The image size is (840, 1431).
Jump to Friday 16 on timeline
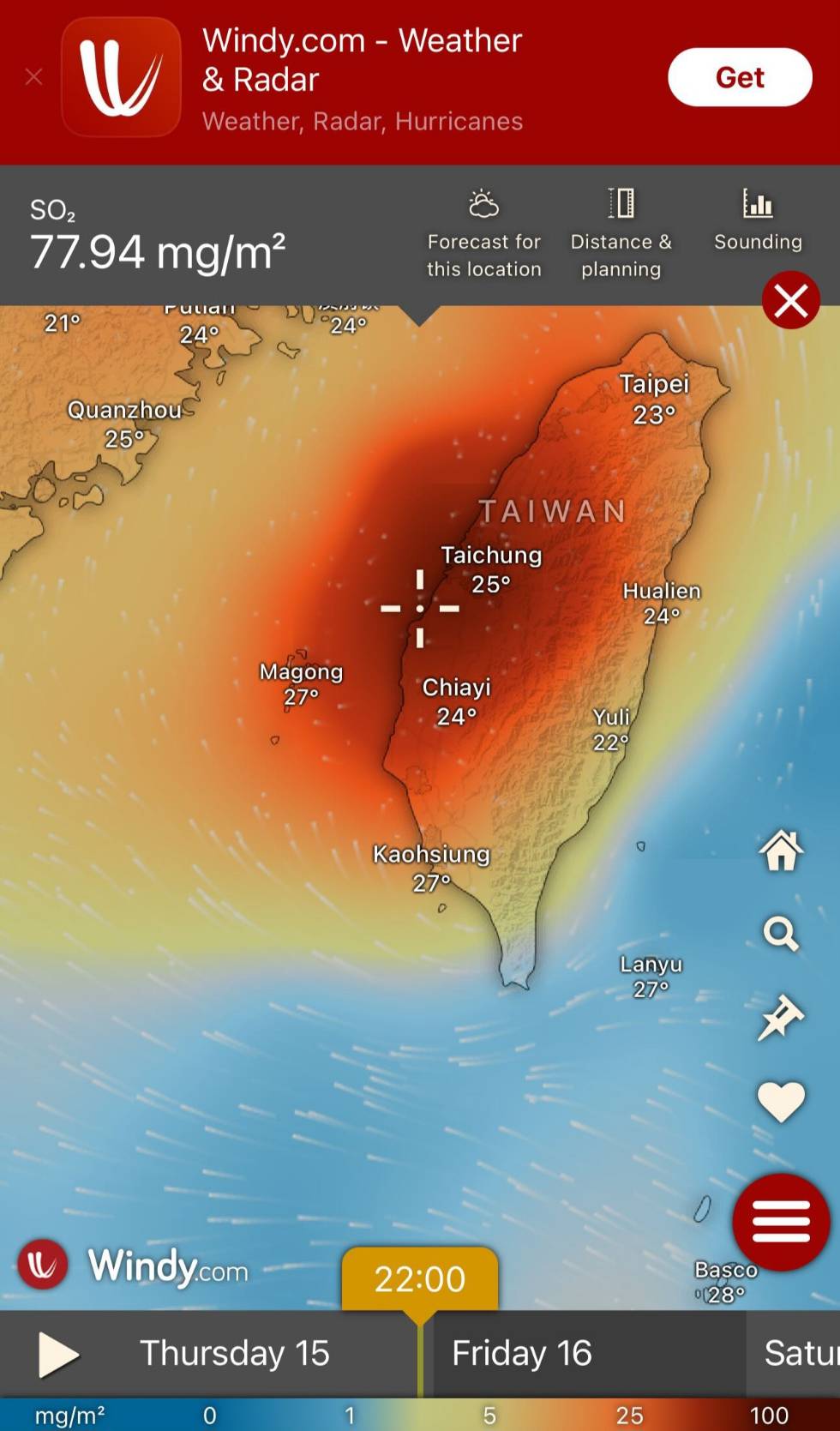coord(522,1354)
